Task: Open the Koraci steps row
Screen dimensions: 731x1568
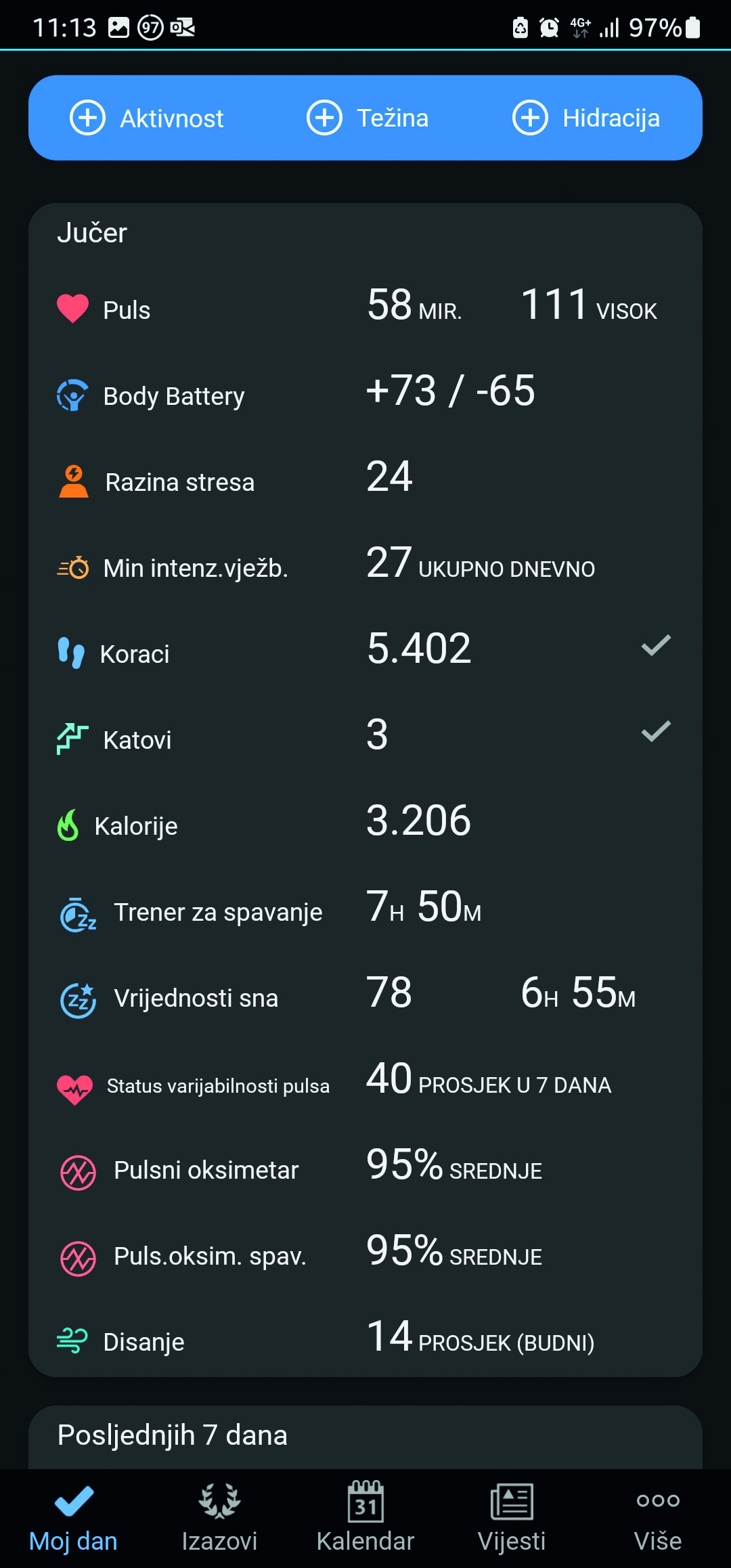Action: point(365,653)
